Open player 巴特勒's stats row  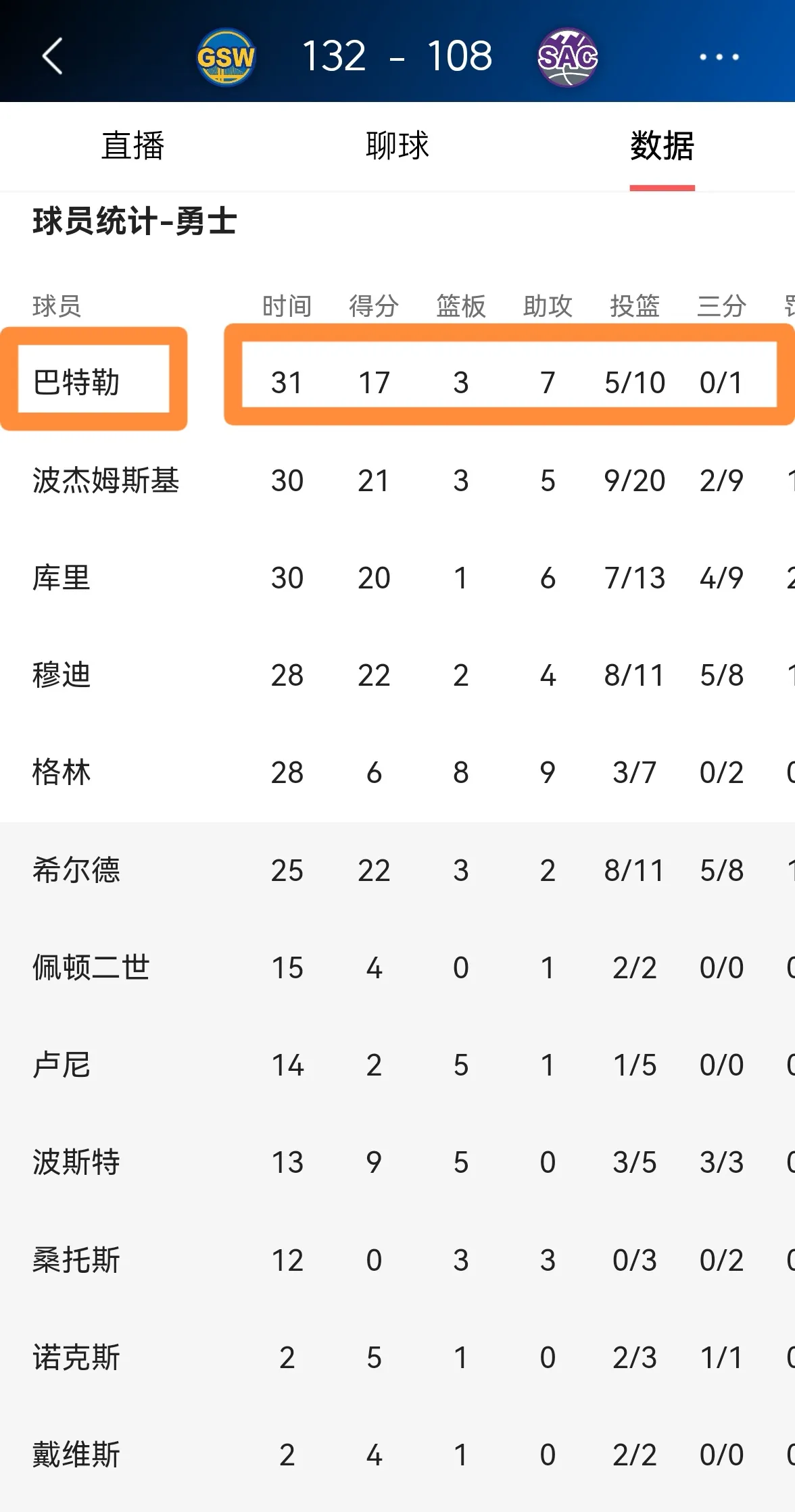[76, 382]
